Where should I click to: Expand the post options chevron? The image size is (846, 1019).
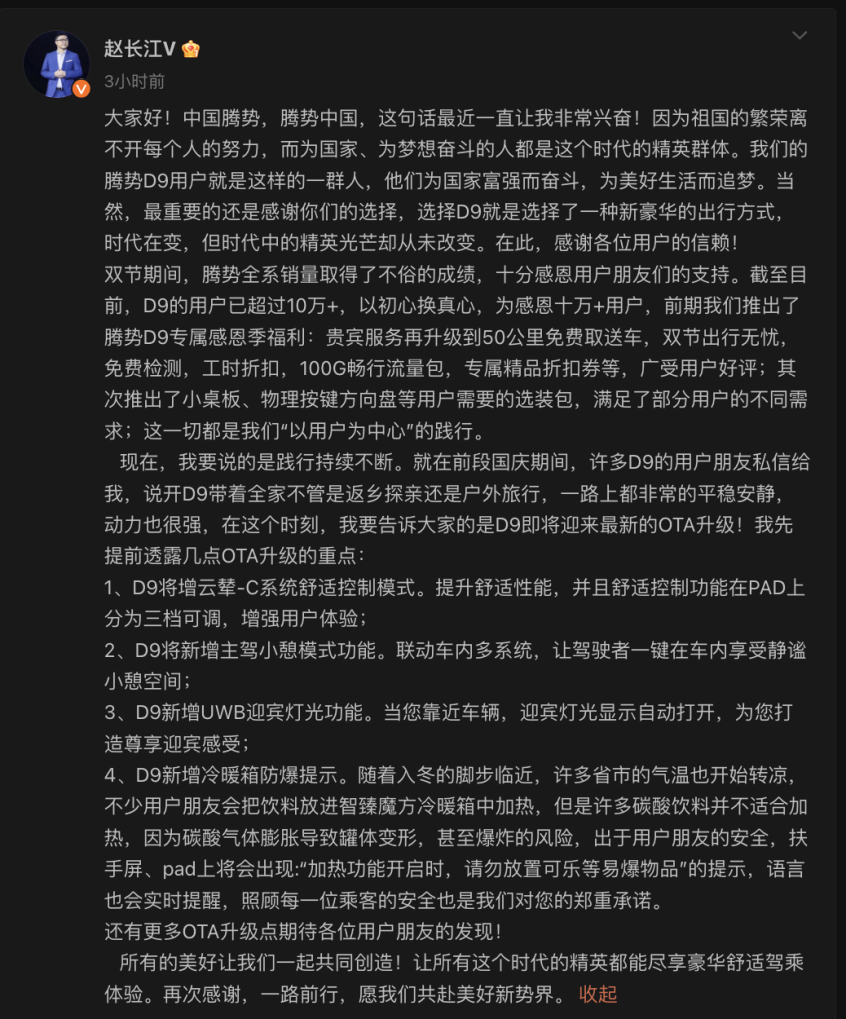[799, 36]
